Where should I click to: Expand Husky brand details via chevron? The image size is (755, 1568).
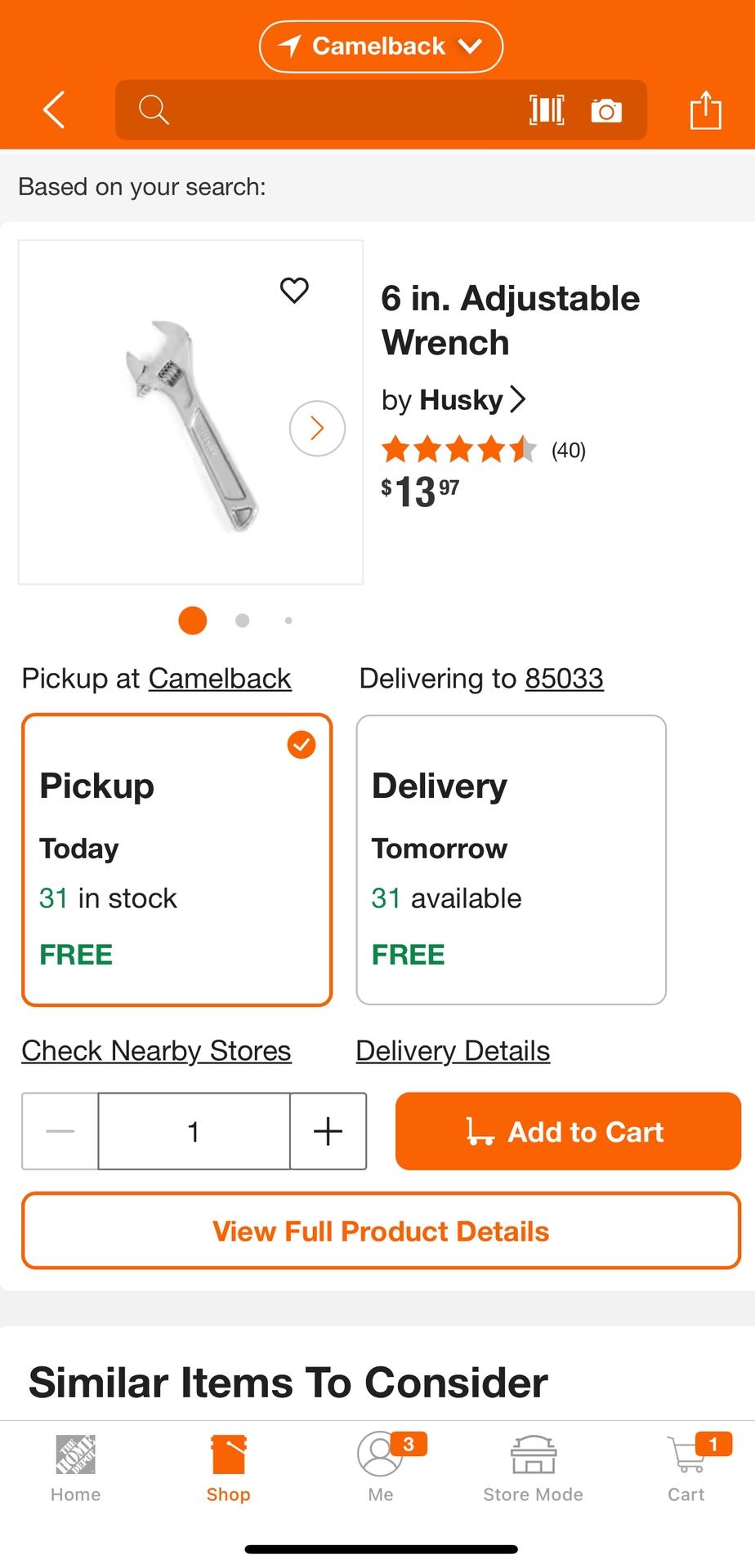[x=518, y=399]
